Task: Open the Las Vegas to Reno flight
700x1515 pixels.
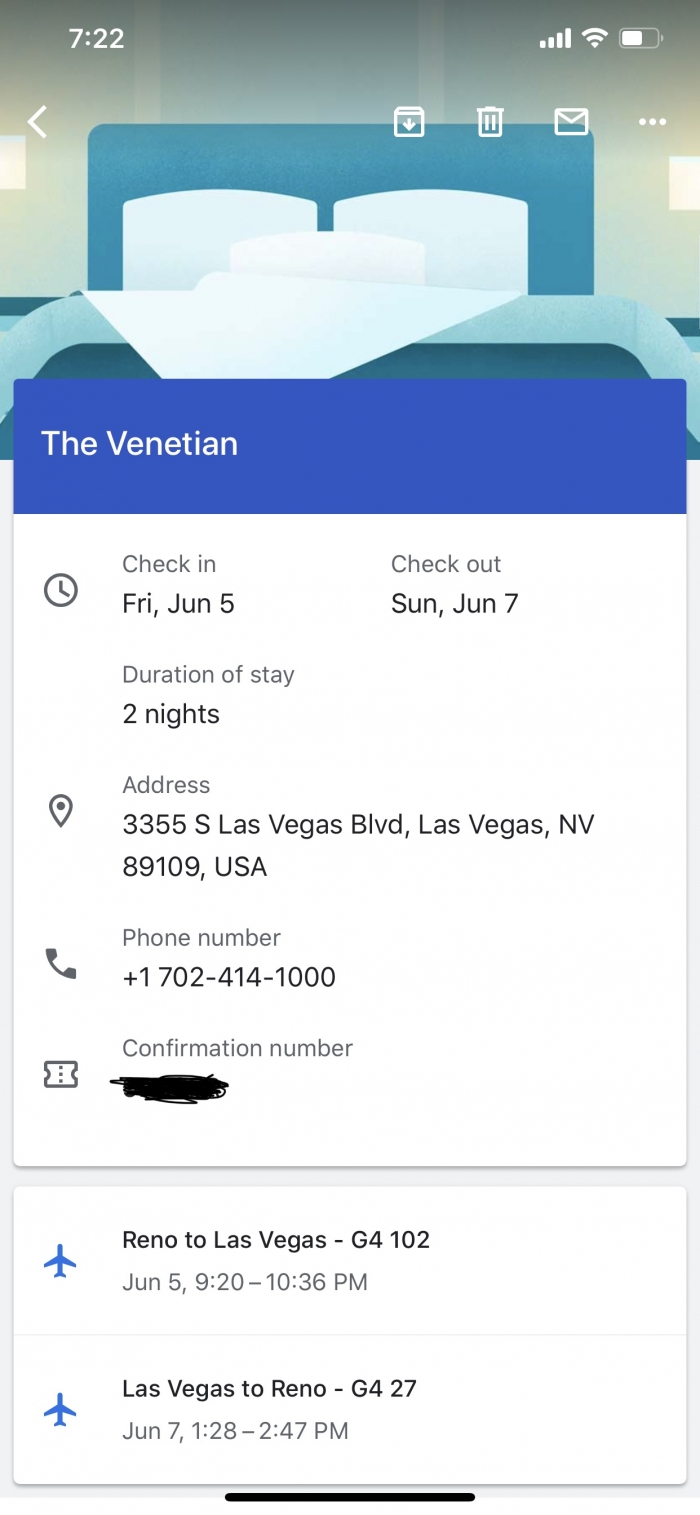Action: tap(350, 1409)
